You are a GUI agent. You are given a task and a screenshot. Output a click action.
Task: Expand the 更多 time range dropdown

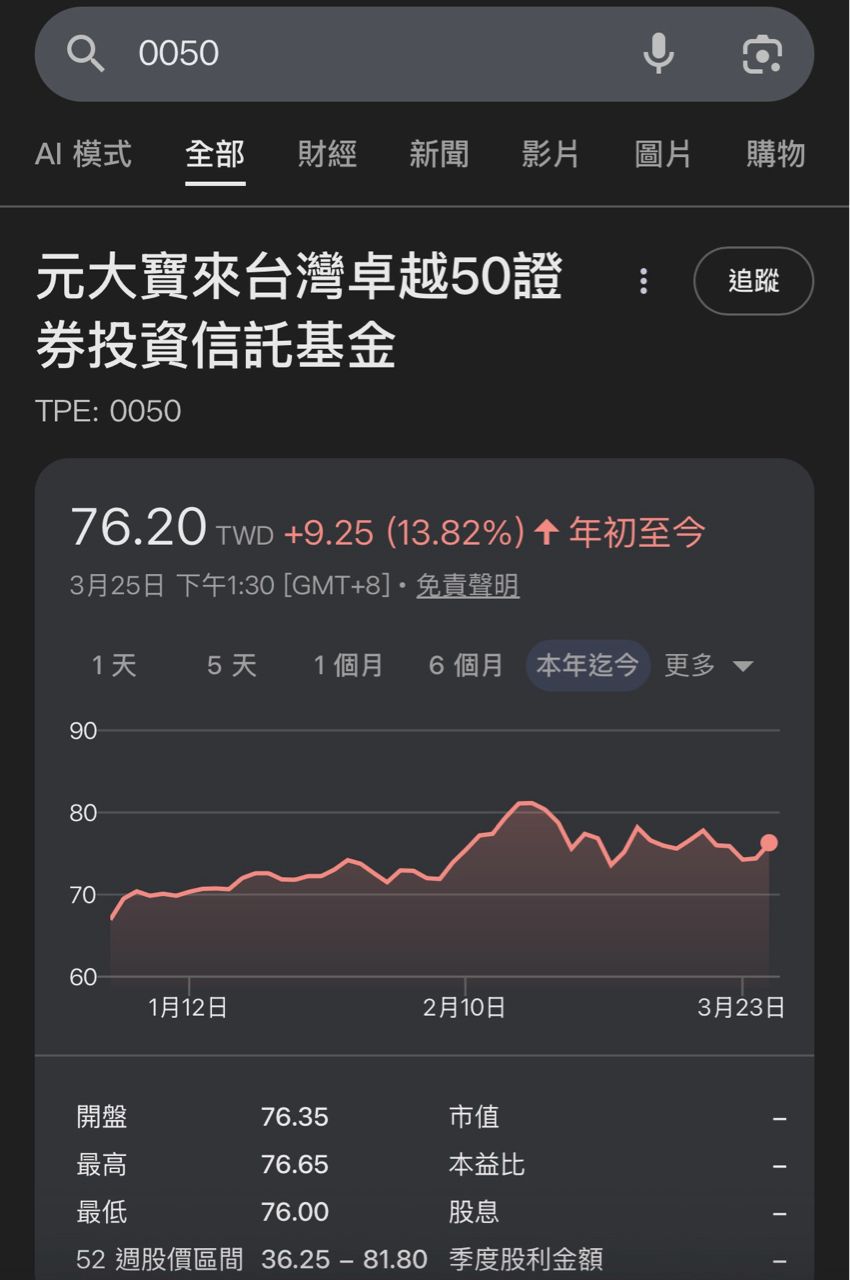[x=709, y=666]
